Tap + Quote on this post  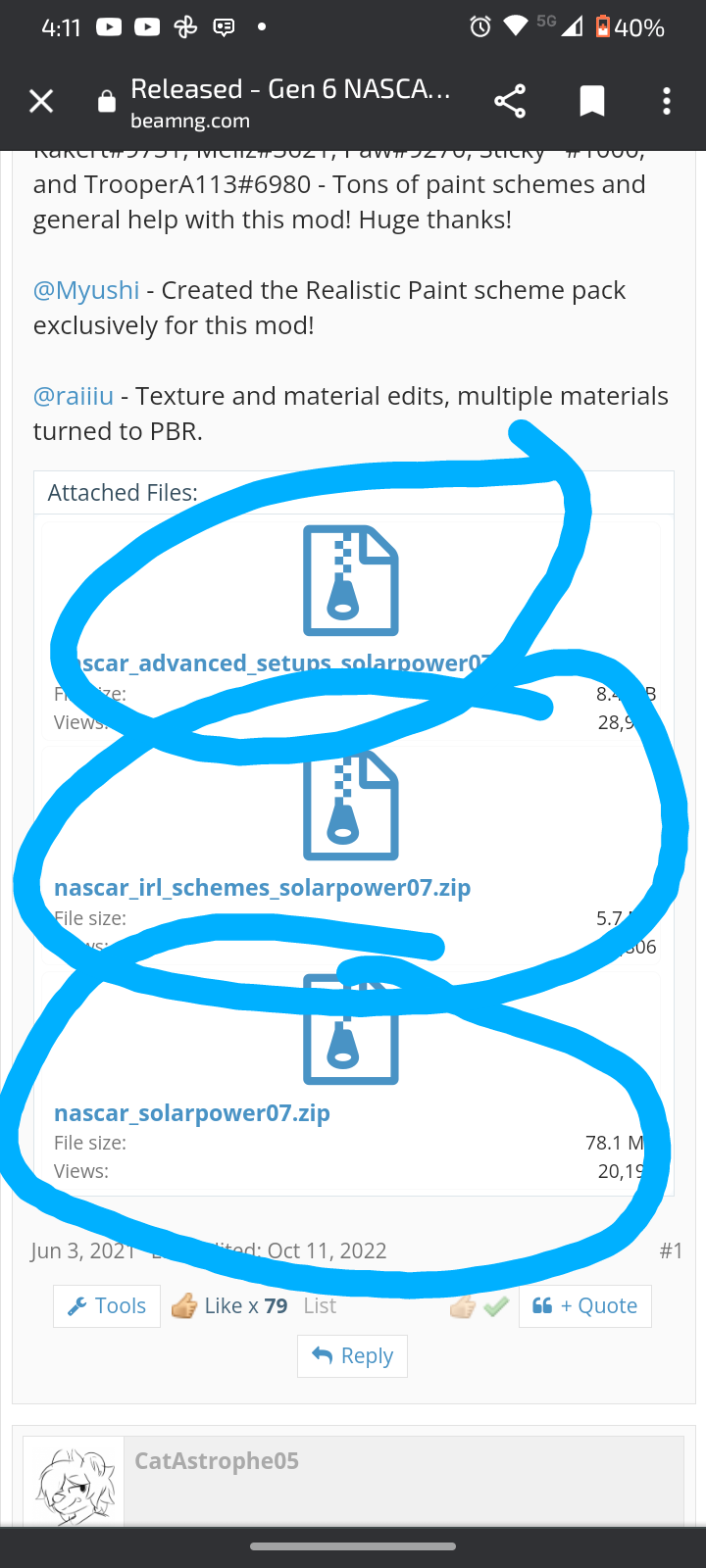(x=585, y=1306)
